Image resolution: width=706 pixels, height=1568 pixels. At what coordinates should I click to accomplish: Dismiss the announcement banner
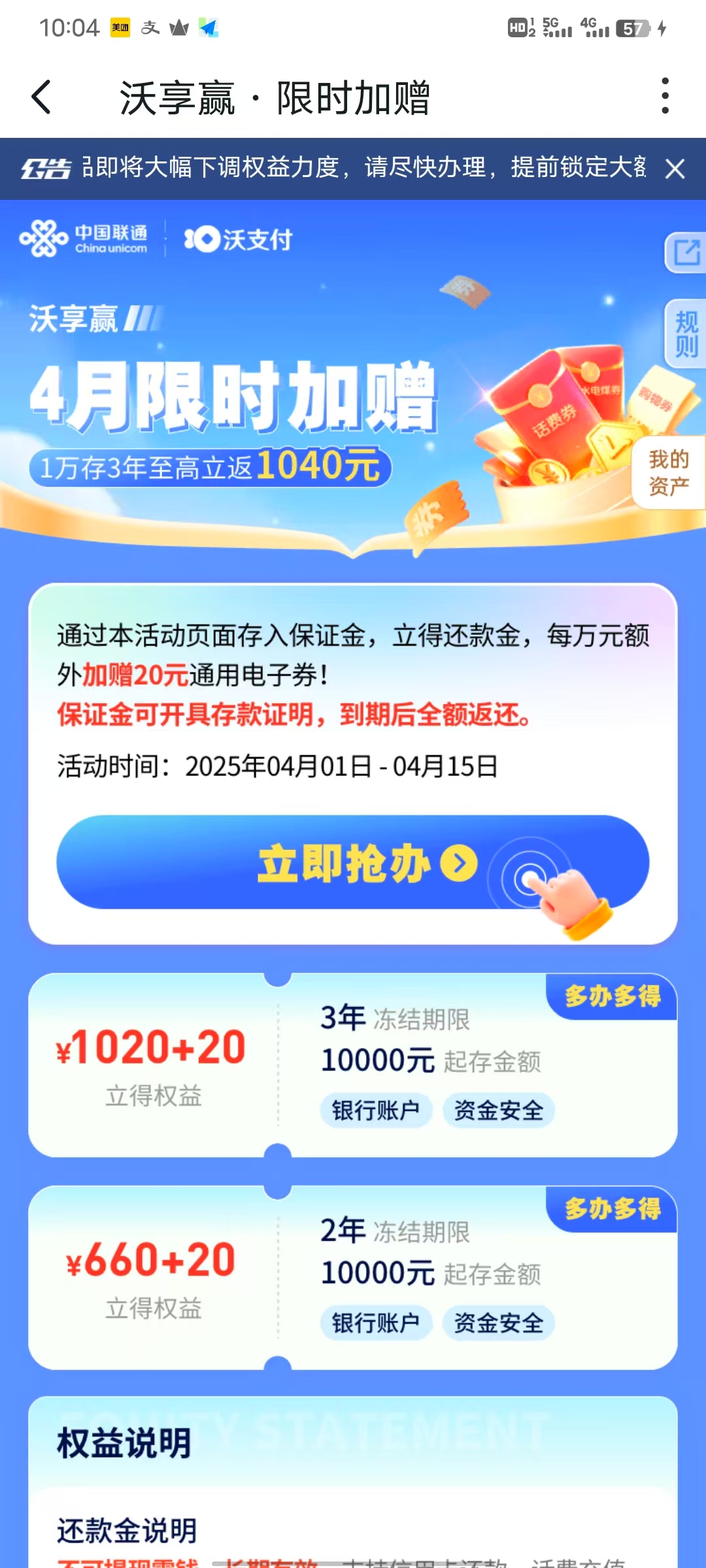[x=675, y=169]
